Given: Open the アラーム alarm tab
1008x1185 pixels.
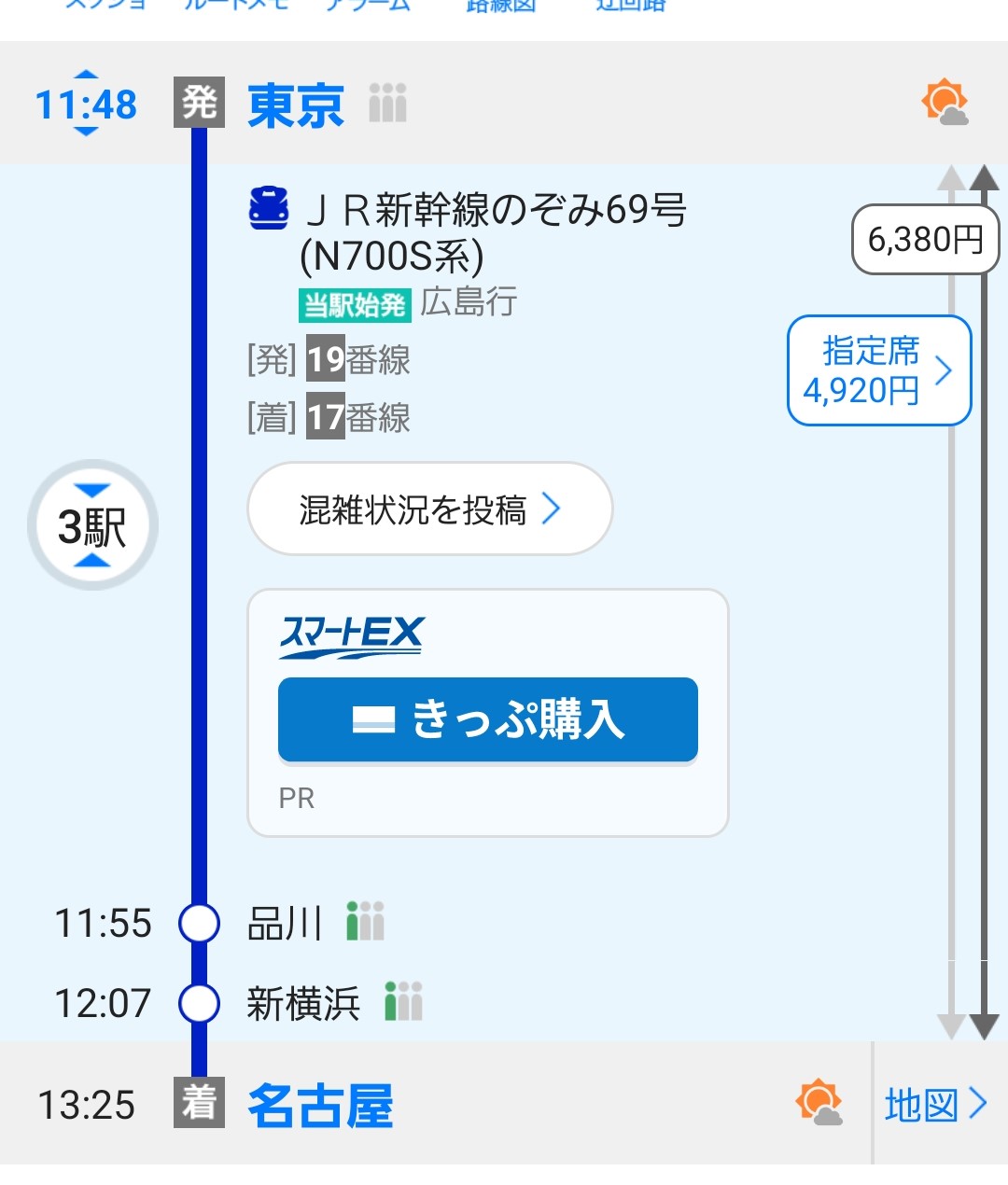Looking at the screenshot, I should click(368, 6).
